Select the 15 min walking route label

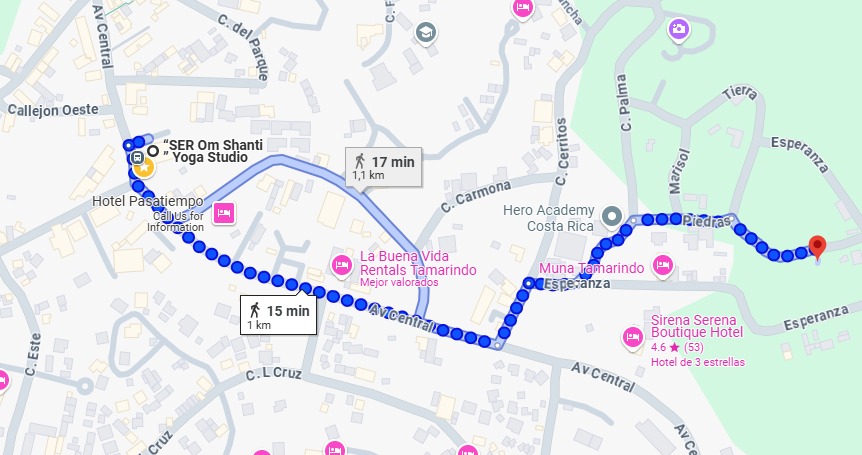(x=278, y=316)
